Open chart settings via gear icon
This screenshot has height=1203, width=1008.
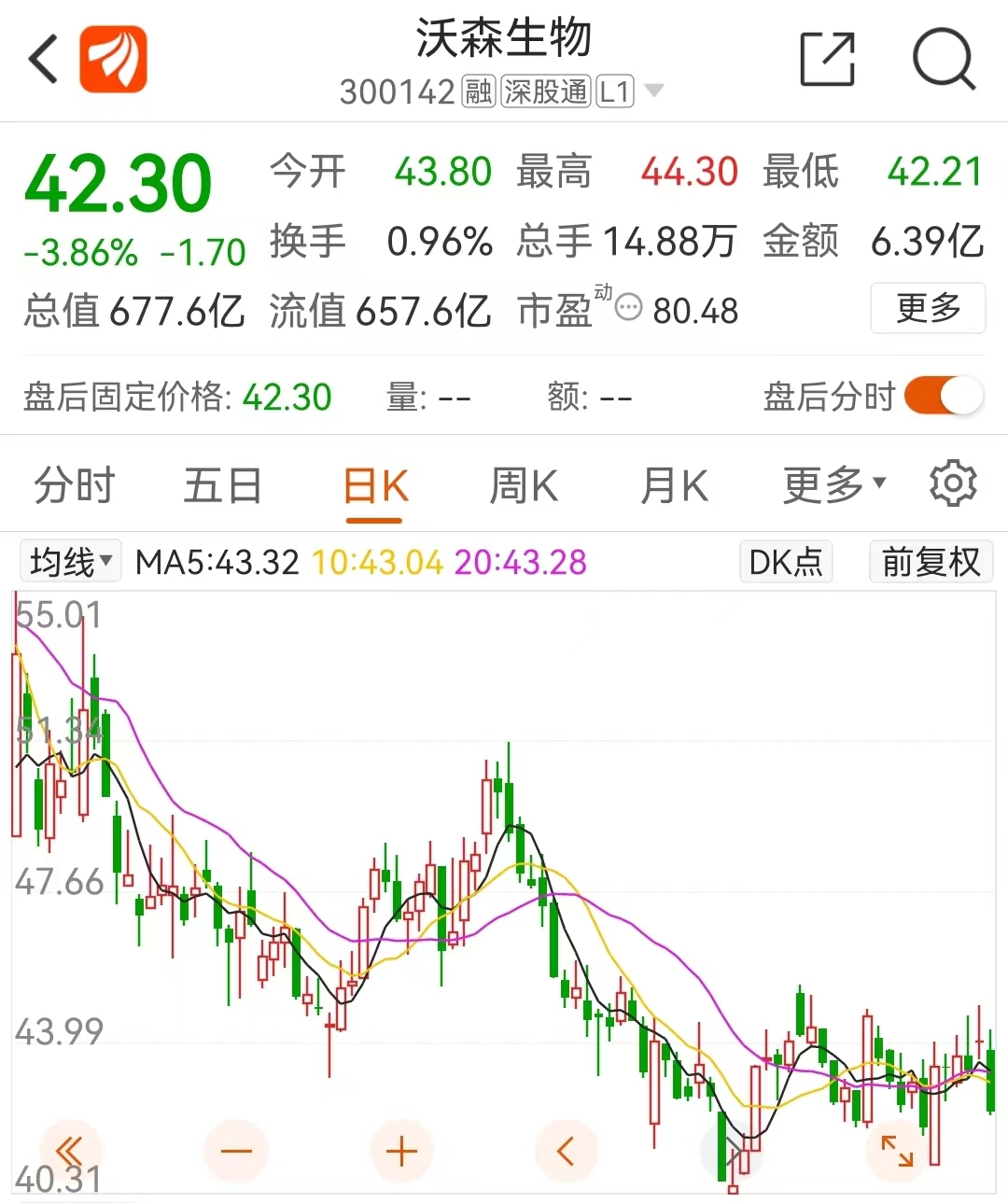953,483
